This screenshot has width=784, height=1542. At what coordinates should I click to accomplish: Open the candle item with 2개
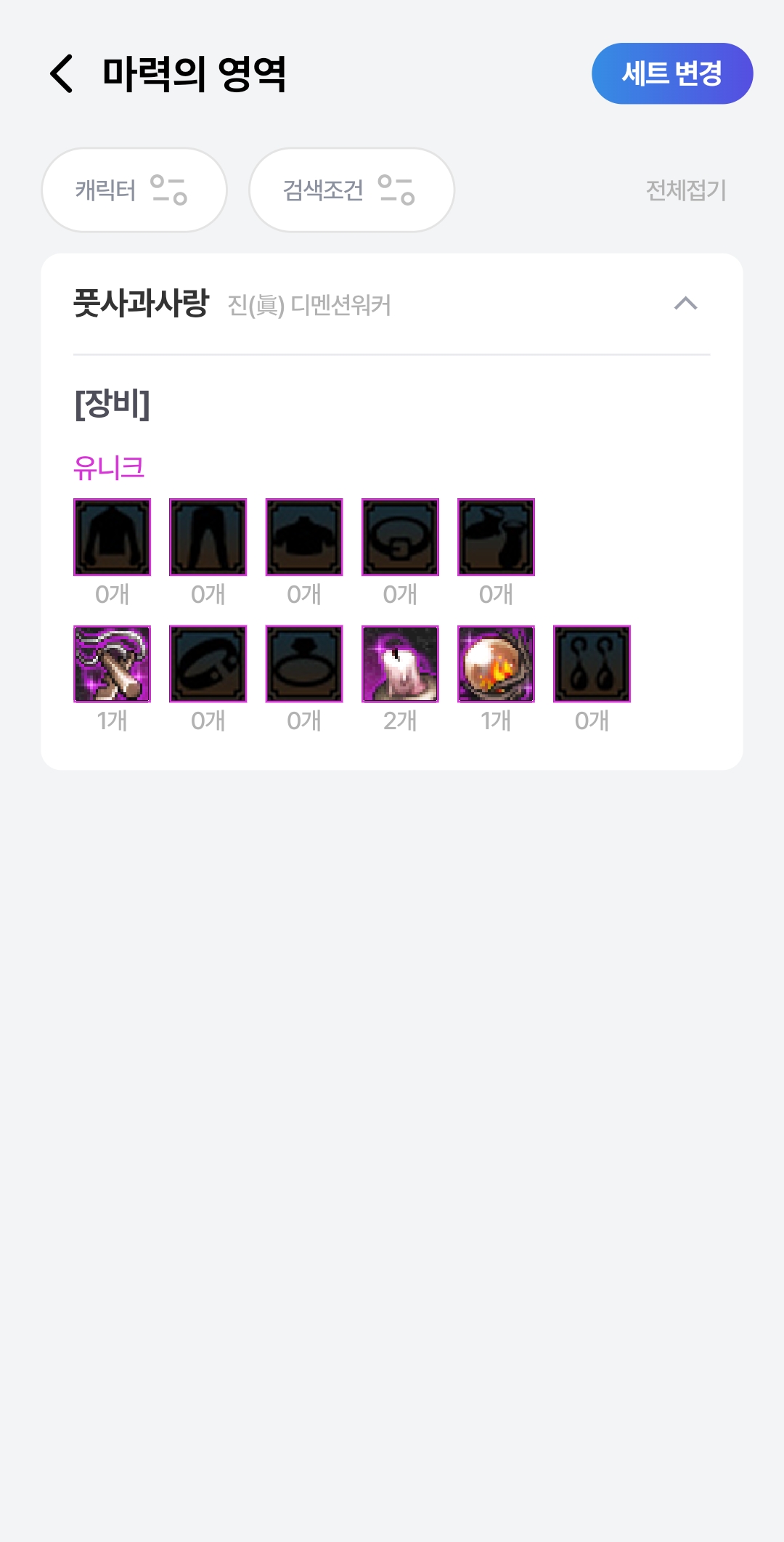pos(400,664)
